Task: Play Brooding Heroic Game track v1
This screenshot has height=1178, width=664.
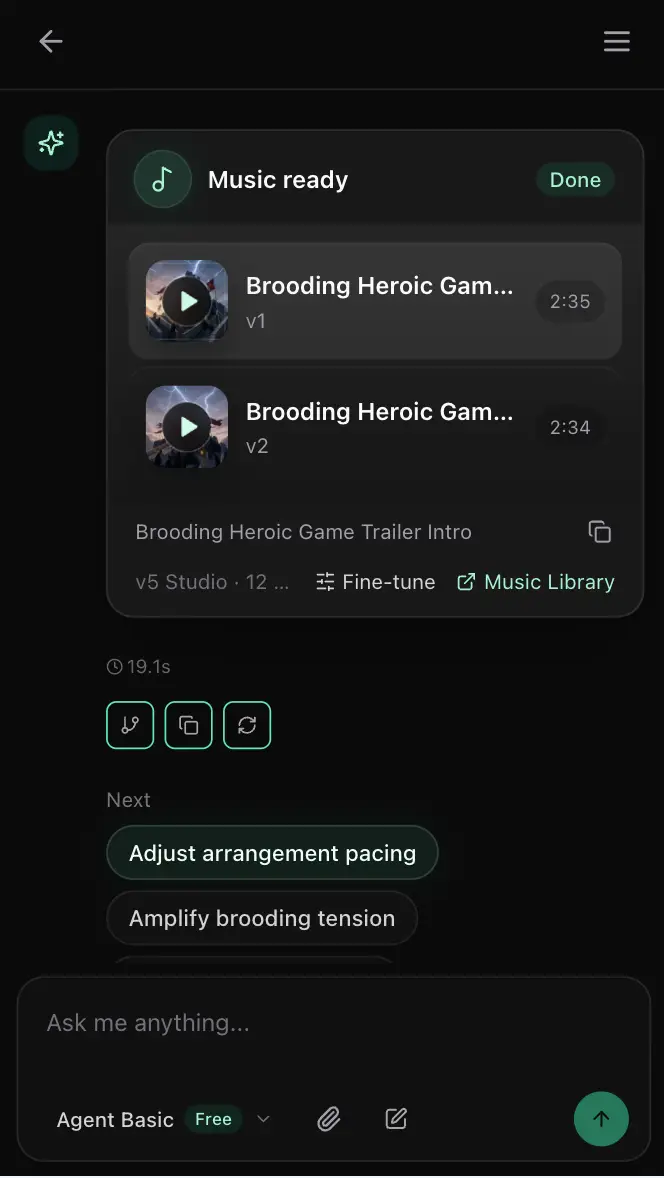Action: [x=187, y=301]
